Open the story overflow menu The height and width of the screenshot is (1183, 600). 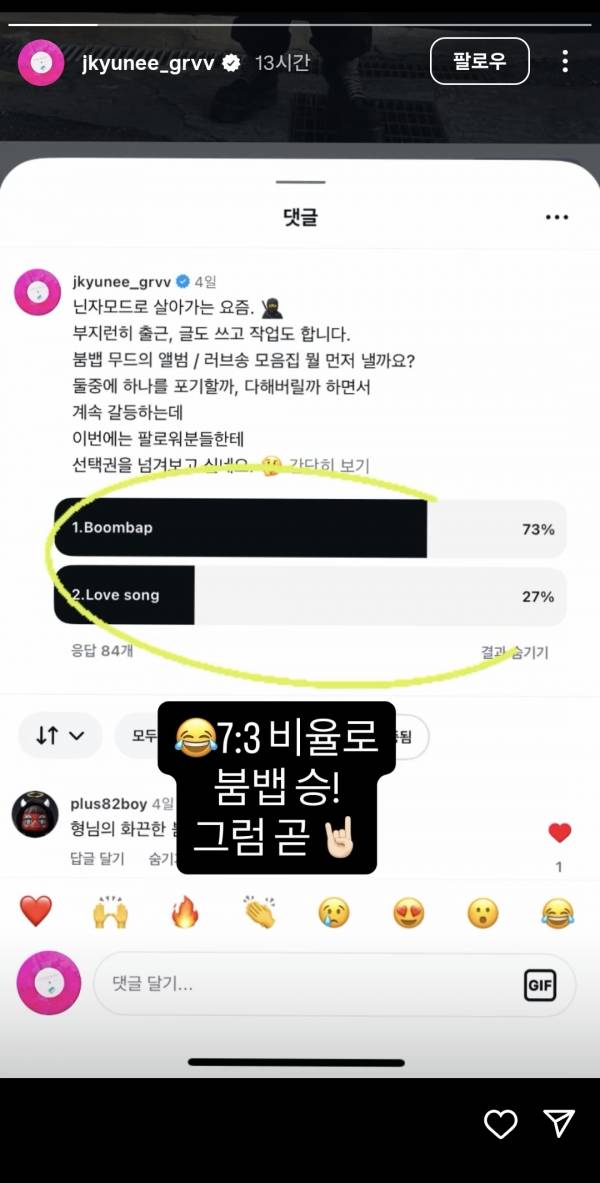565,62
